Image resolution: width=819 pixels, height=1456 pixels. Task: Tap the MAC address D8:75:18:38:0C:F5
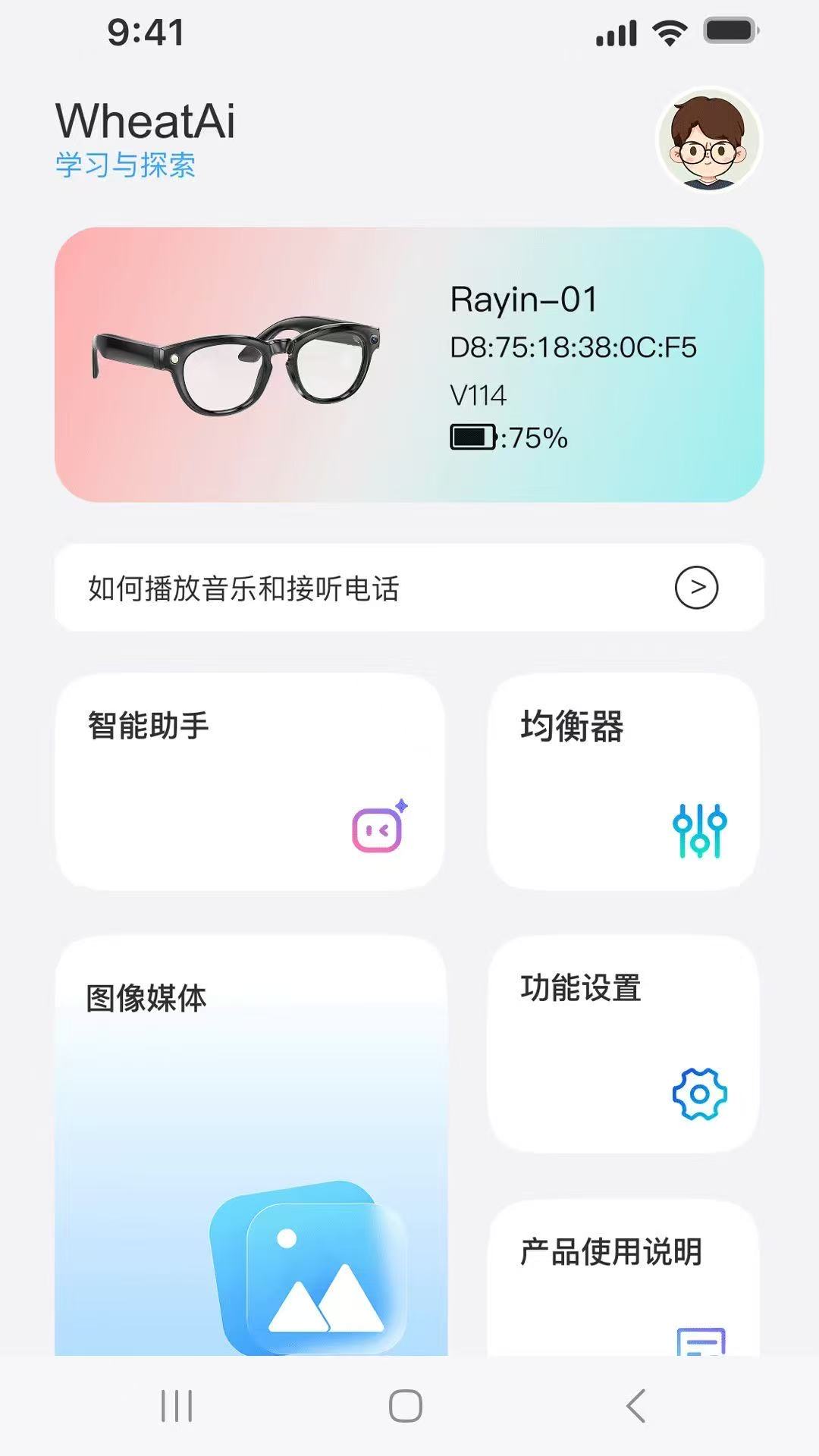pos(573,347)
